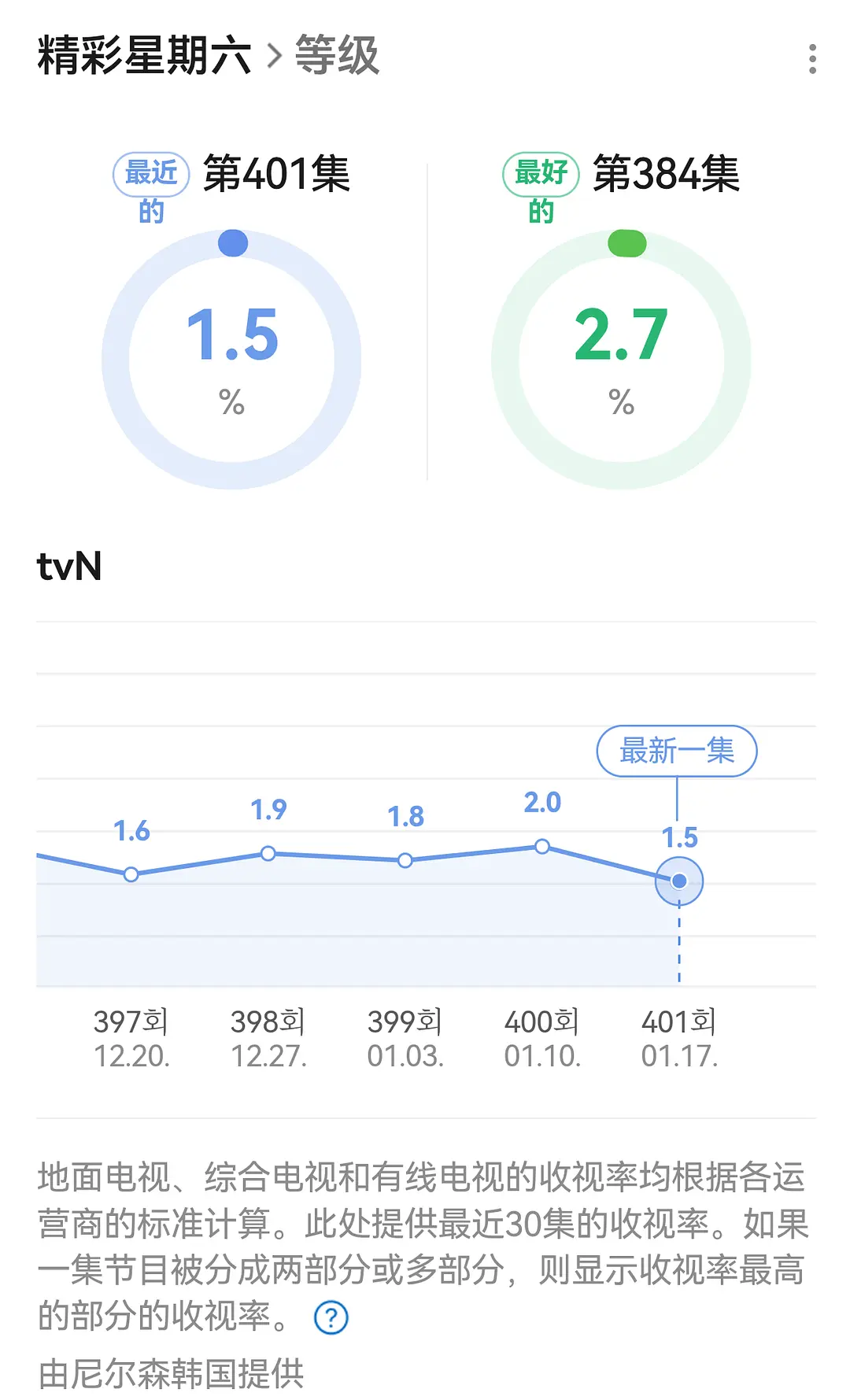Select the episode 398 point showing 1.9
Image resolution: width=850 pixels, height=1400 pixels.
268,853
